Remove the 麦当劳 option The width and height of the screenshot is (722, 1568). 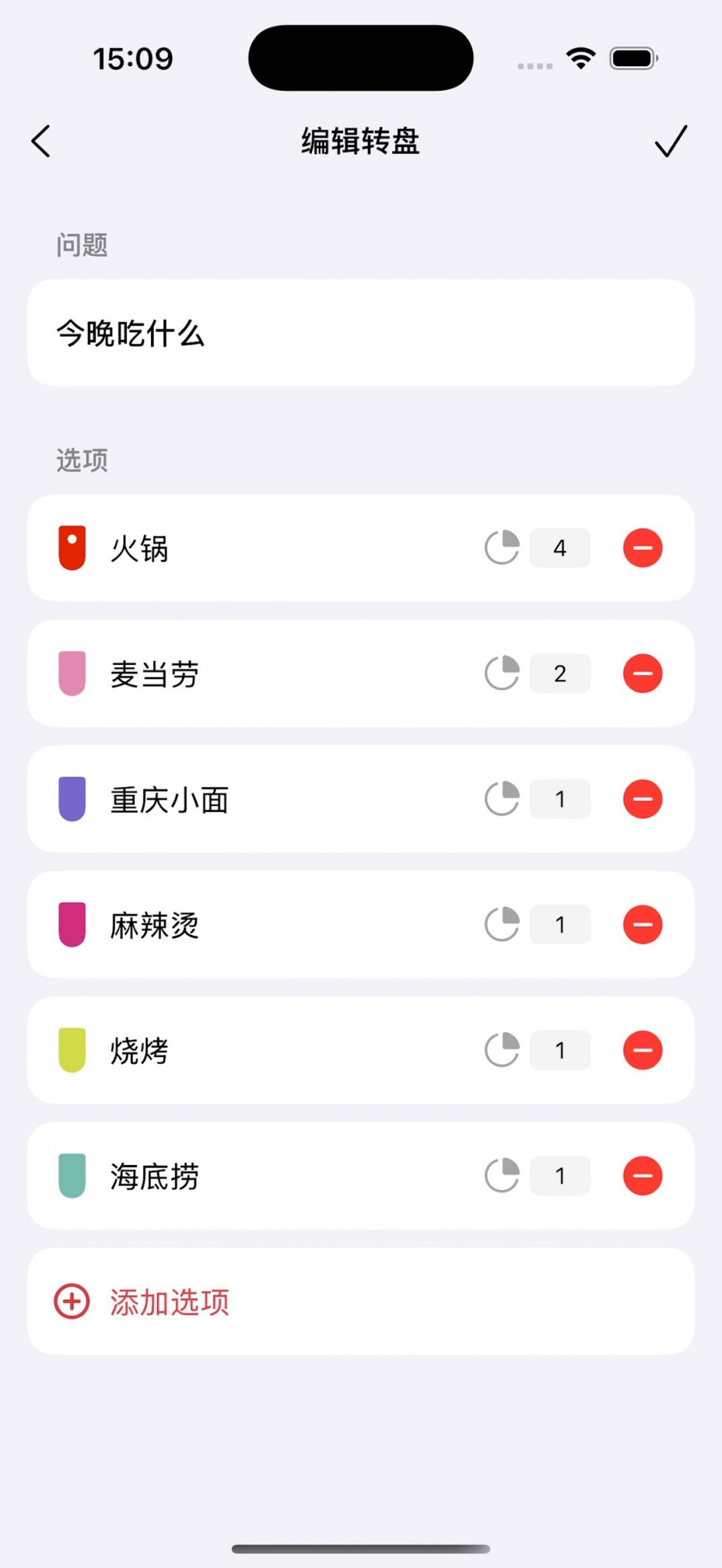[643, 674]
